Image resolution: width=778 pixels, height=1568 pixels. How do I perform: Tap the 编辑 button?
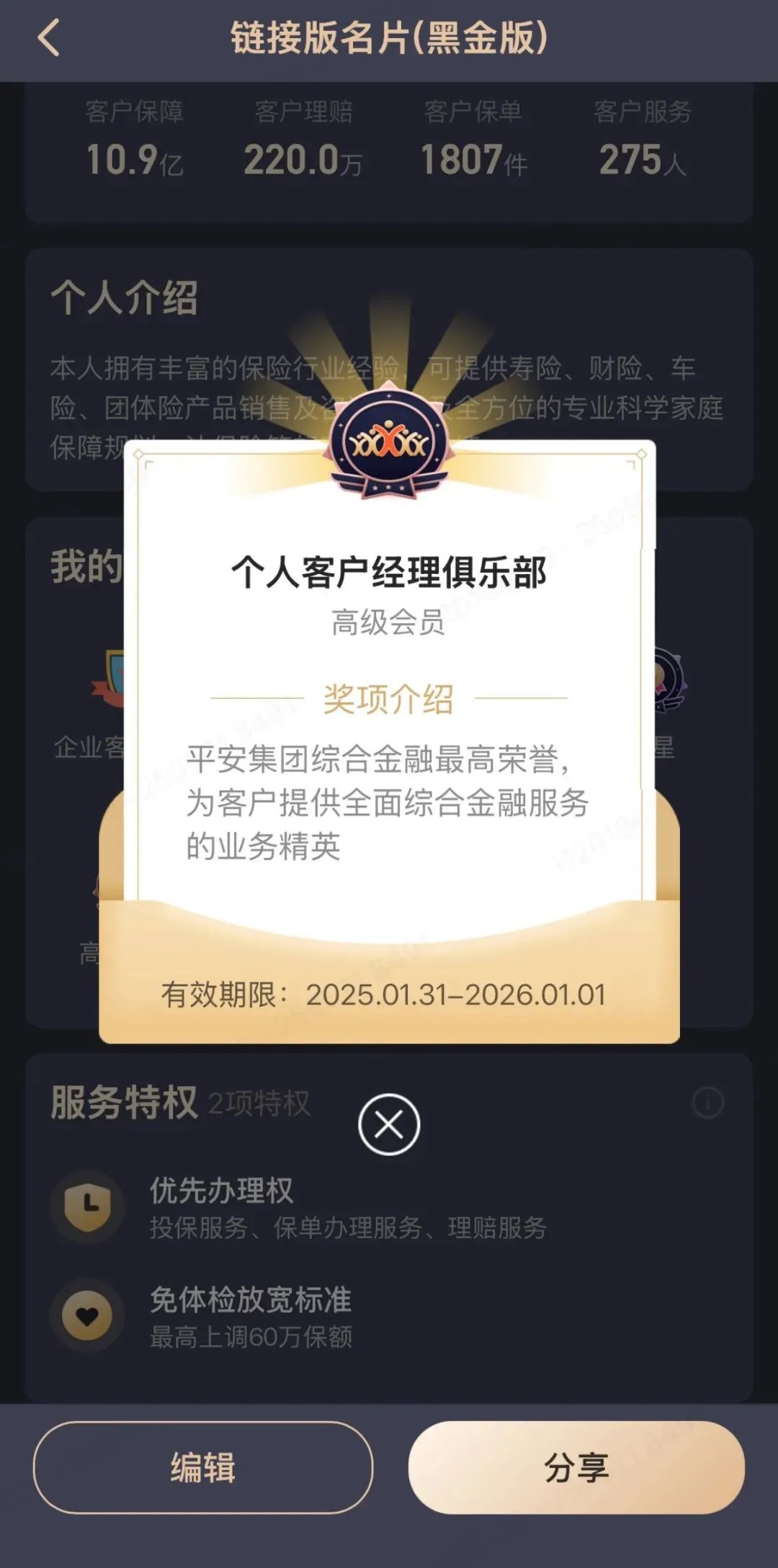pyautogui.click(x=203, y=1467)
